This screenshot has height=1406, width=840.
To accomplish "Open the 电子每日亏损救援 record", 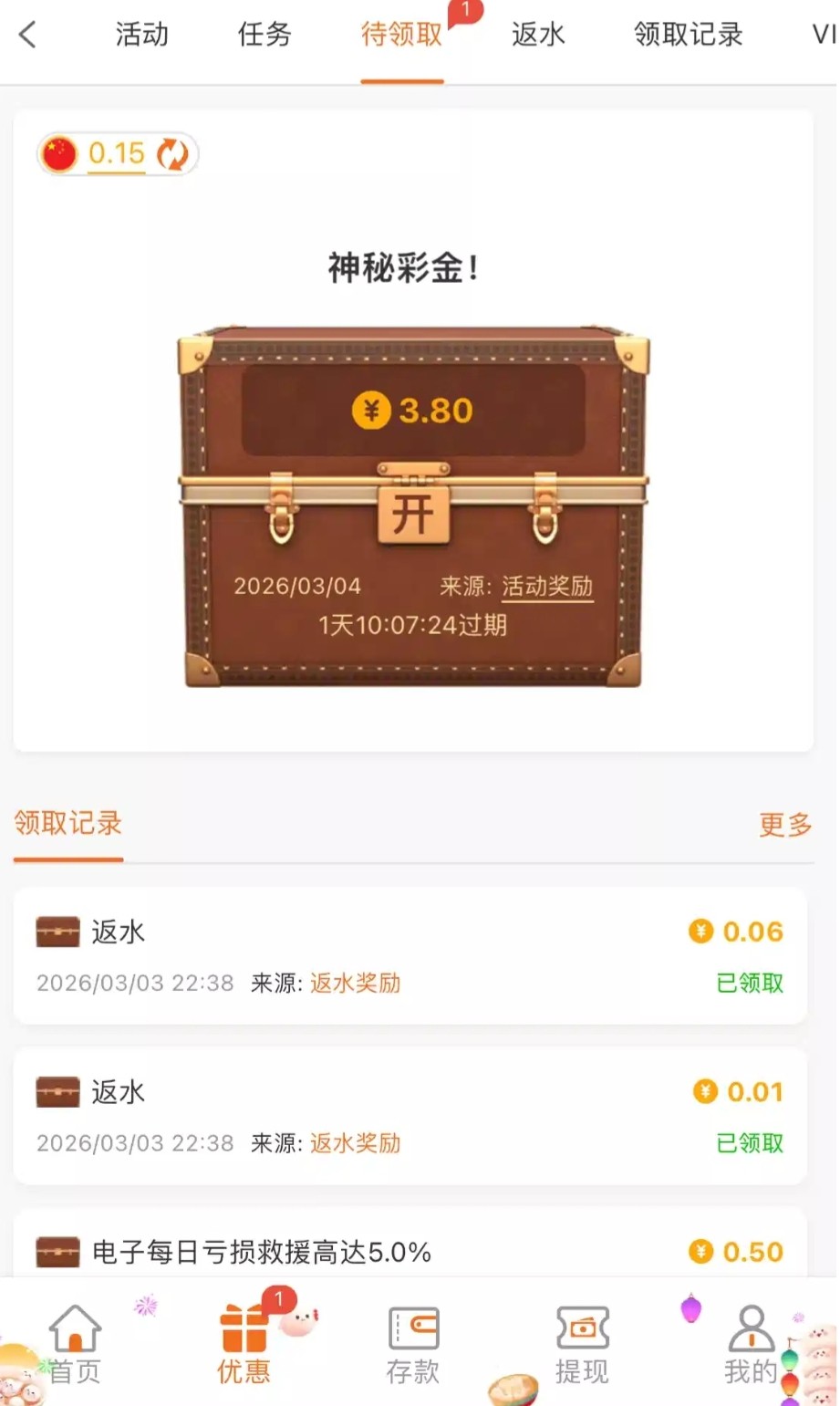I will (x=410, y=1250).
